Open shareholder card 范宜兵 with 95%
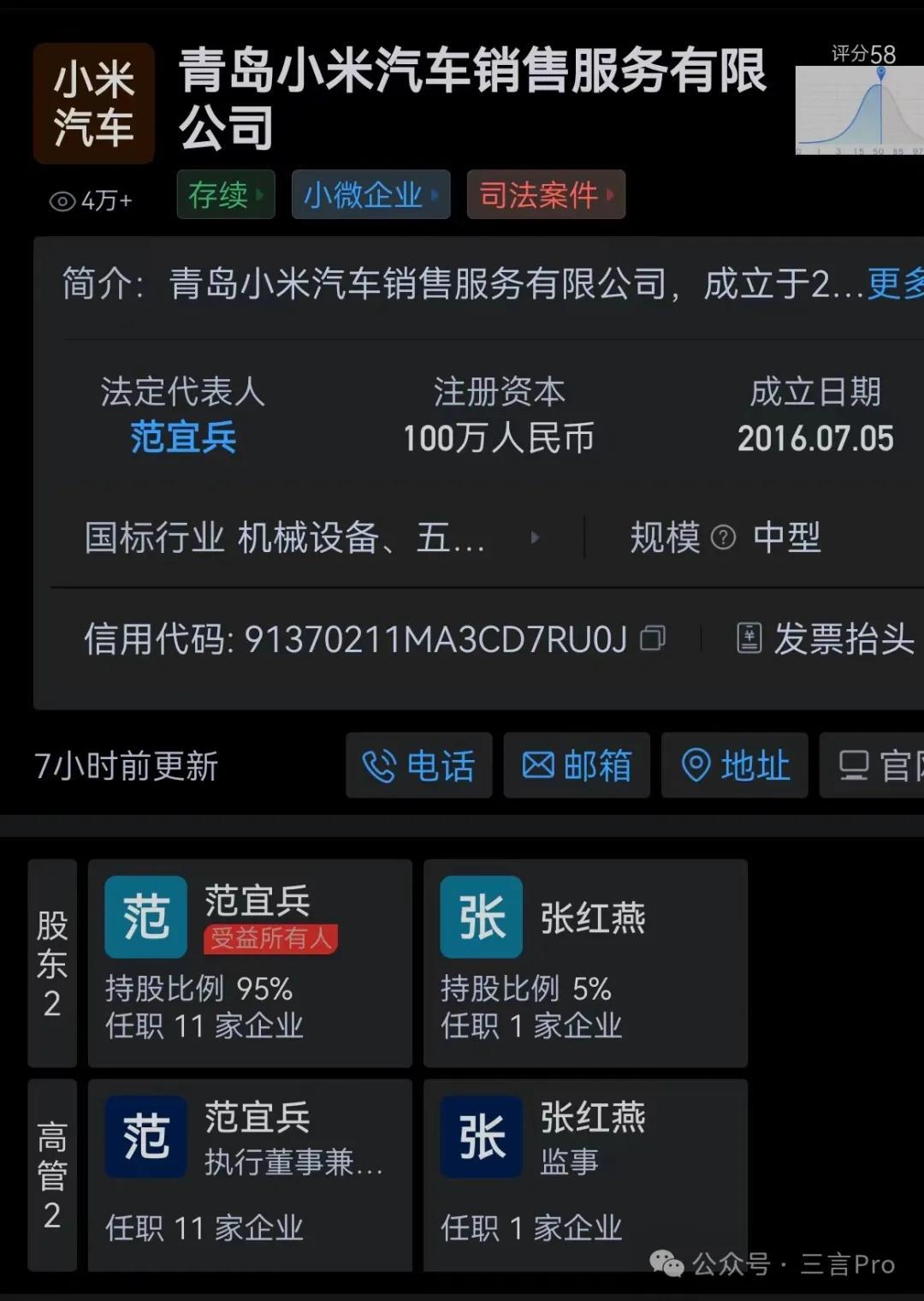 tap(250, 963)
